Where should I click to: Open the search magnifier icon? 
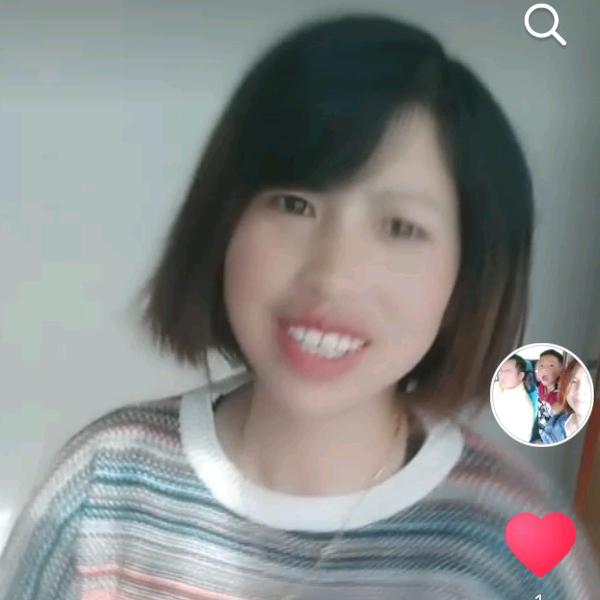point(545,24)
